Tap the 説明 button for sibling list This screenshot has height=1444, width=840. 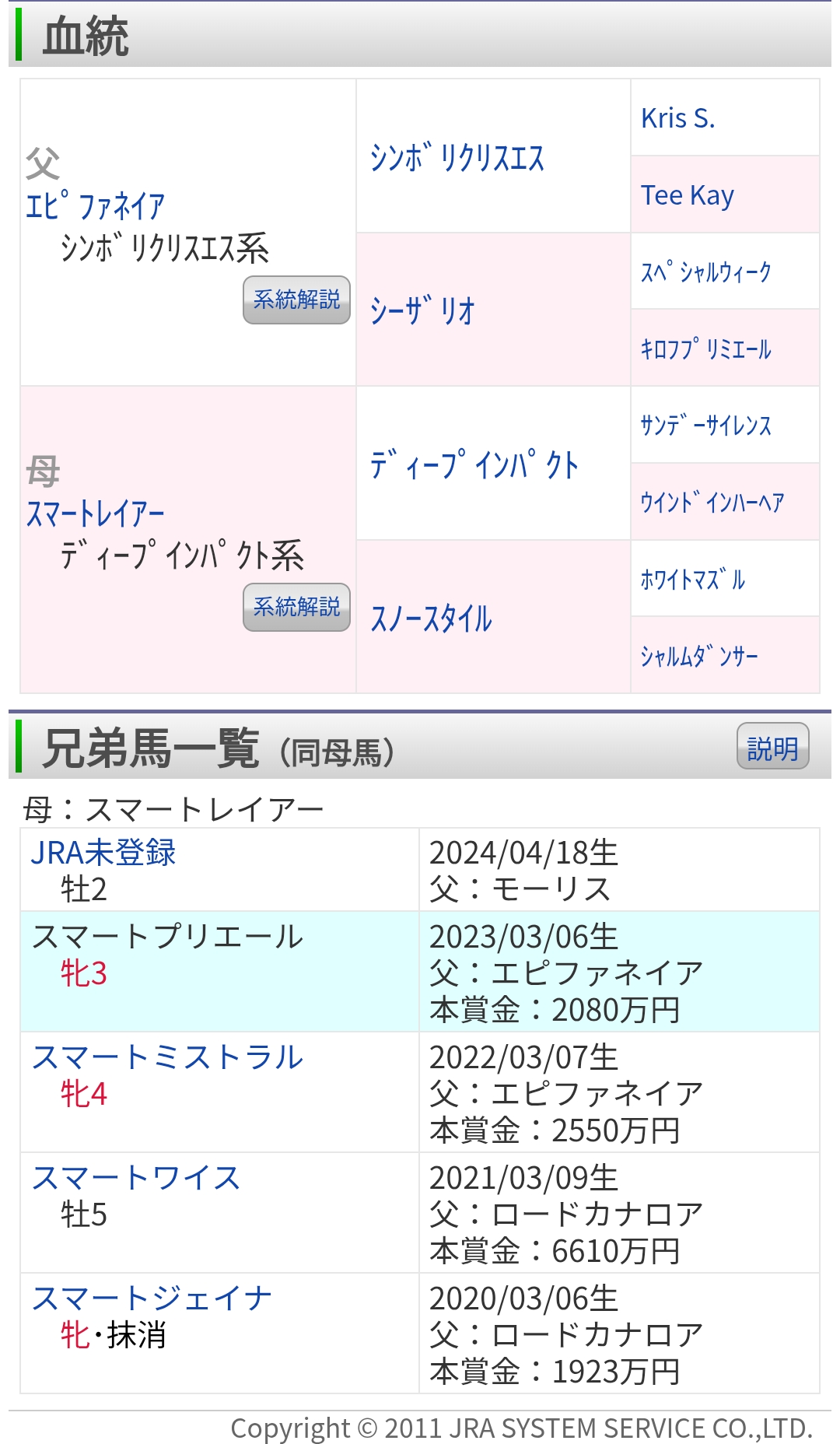pos(772,747)
